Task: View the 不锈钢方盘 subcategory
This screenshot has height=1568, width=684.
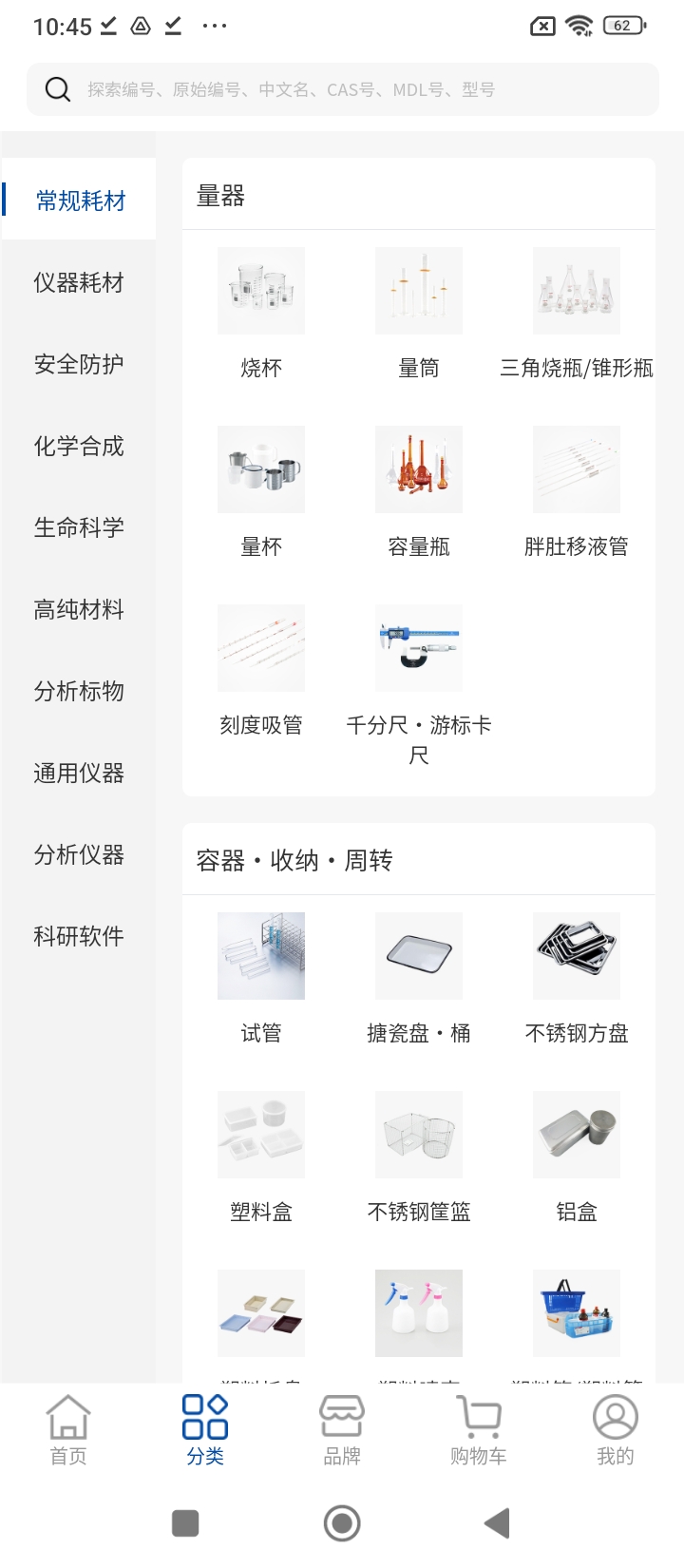Action: pos(577,979)
